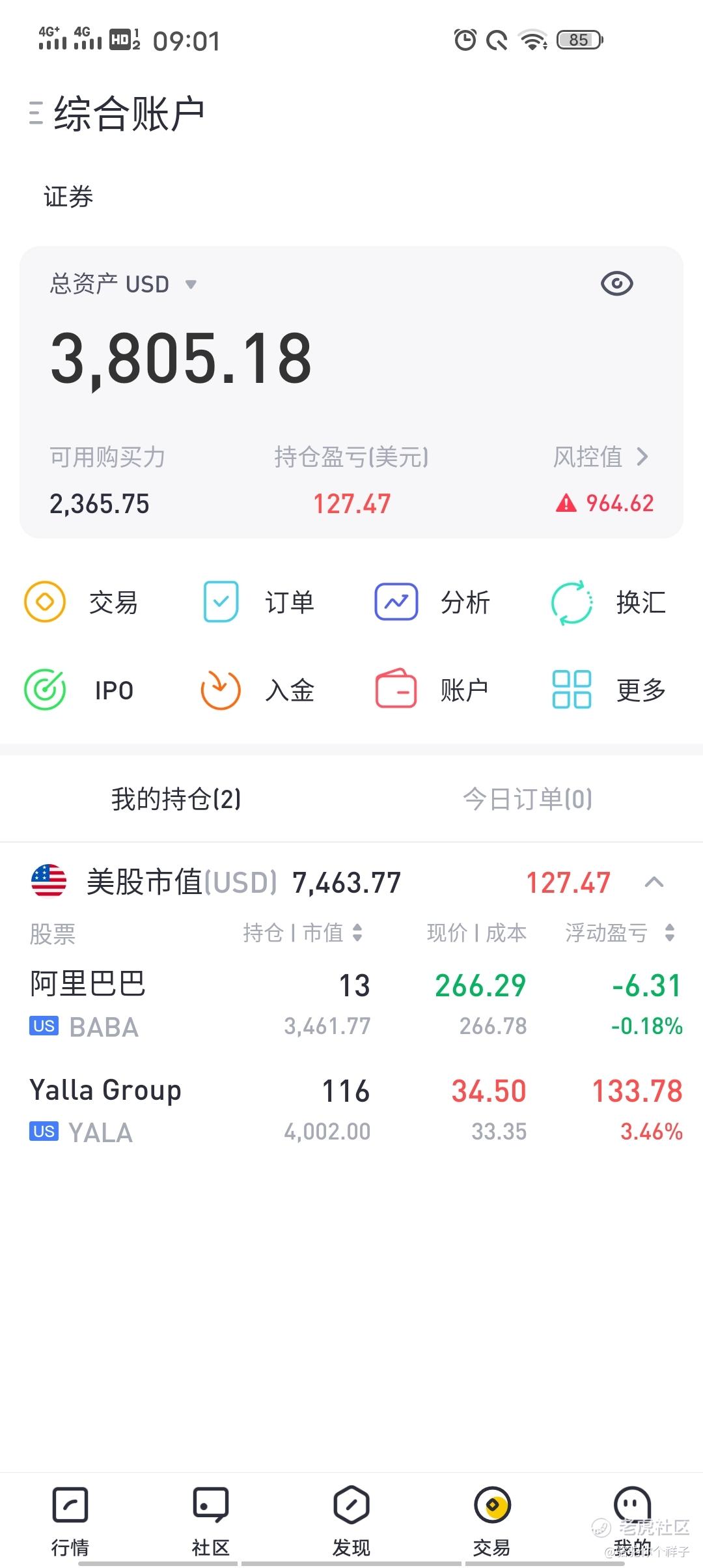Open the 阿里巴巴 BABA position
703x1568 pixels.
[x=351, y=1005]
